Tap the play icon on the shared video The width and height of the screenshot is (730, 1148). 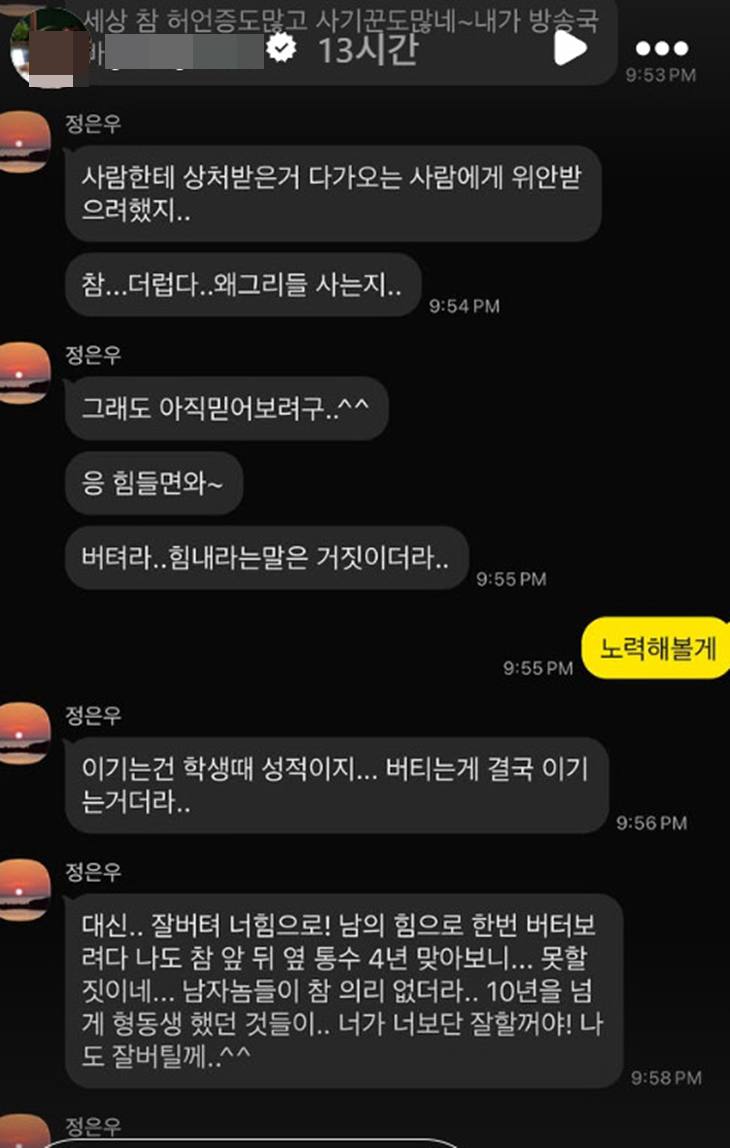572,49
